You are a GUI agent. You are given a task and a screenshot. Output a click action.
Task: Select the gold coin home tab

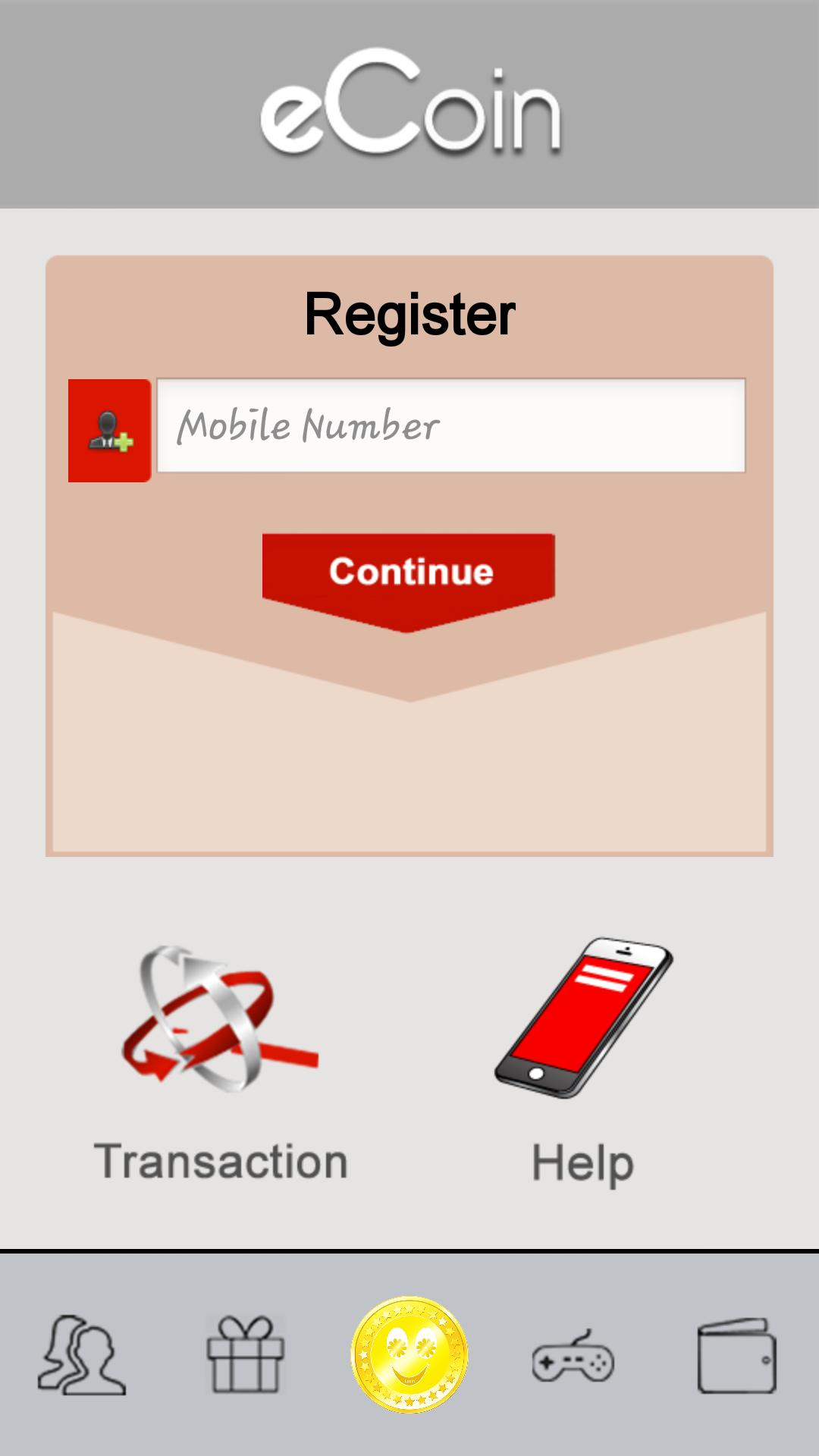(409, 1355)
